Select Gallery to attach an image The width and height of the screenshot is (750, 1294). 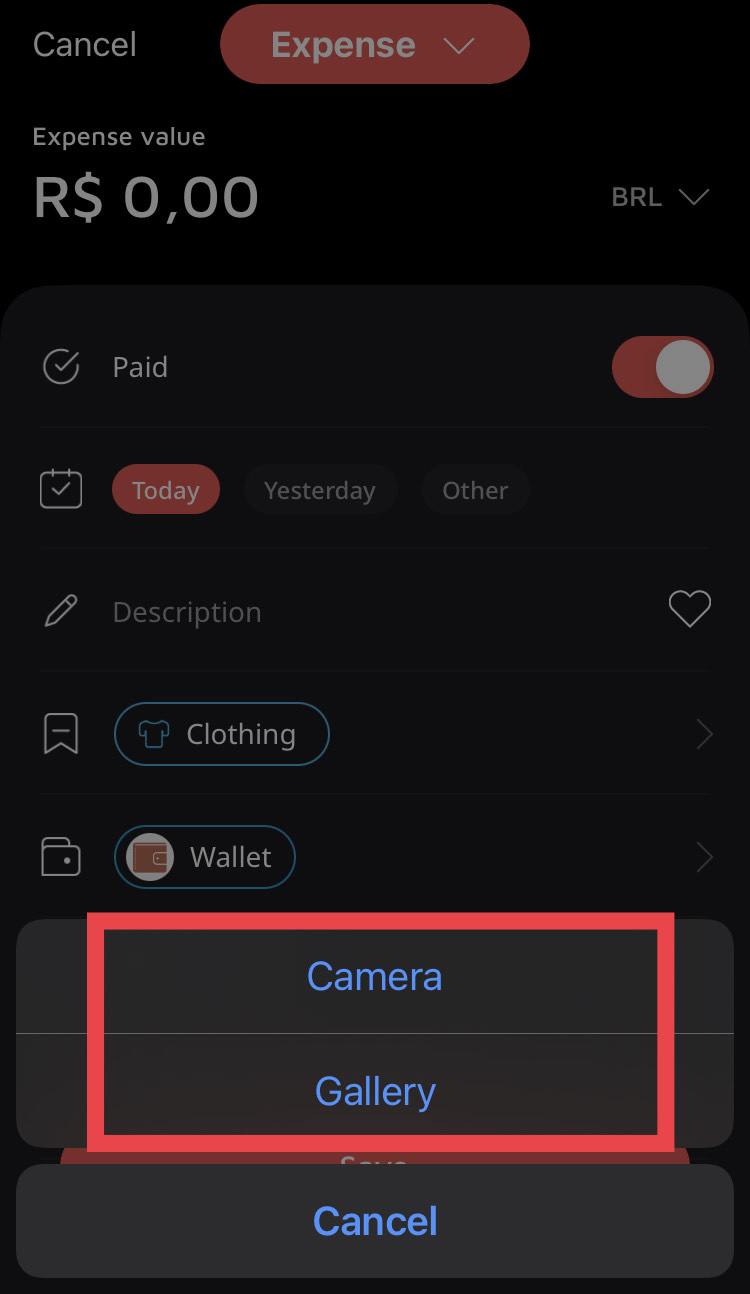click(374, 1091)
